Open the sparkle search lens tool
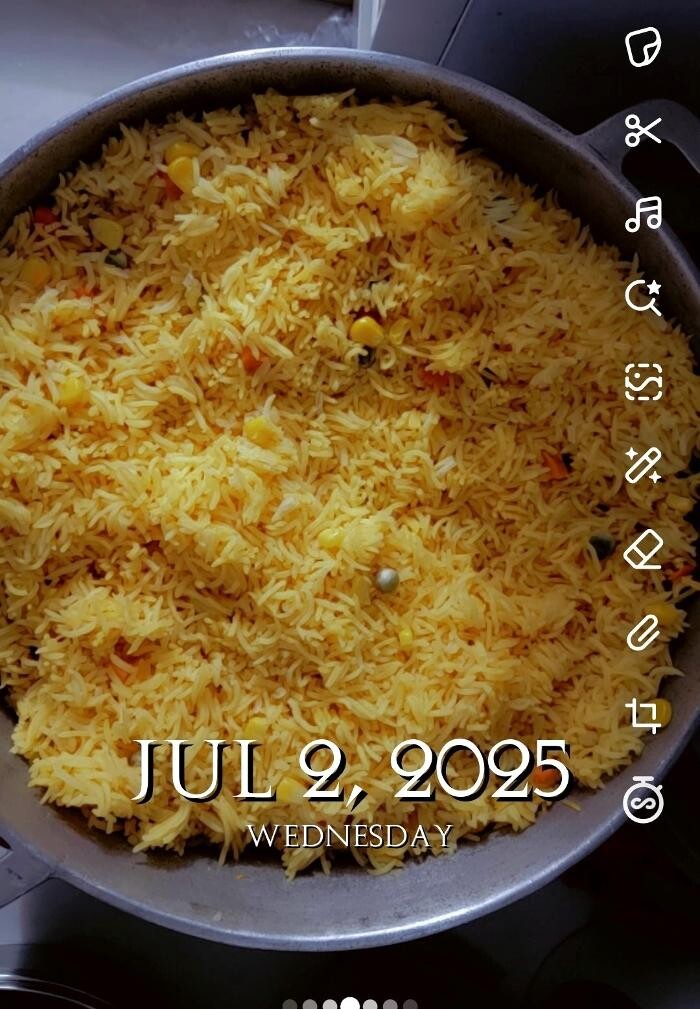 pyautogui.click(x=643, y=297)
